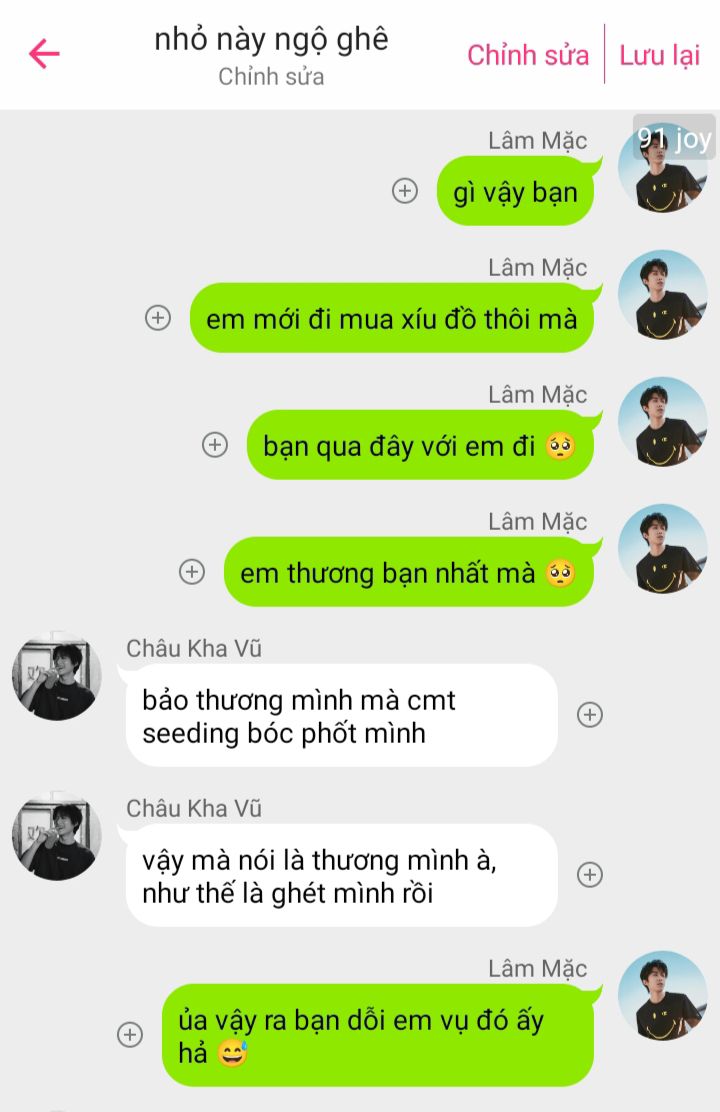
Task: Tap plus icon beside "bạn qua đây với em đi"
Action: (x=215, y=445)
